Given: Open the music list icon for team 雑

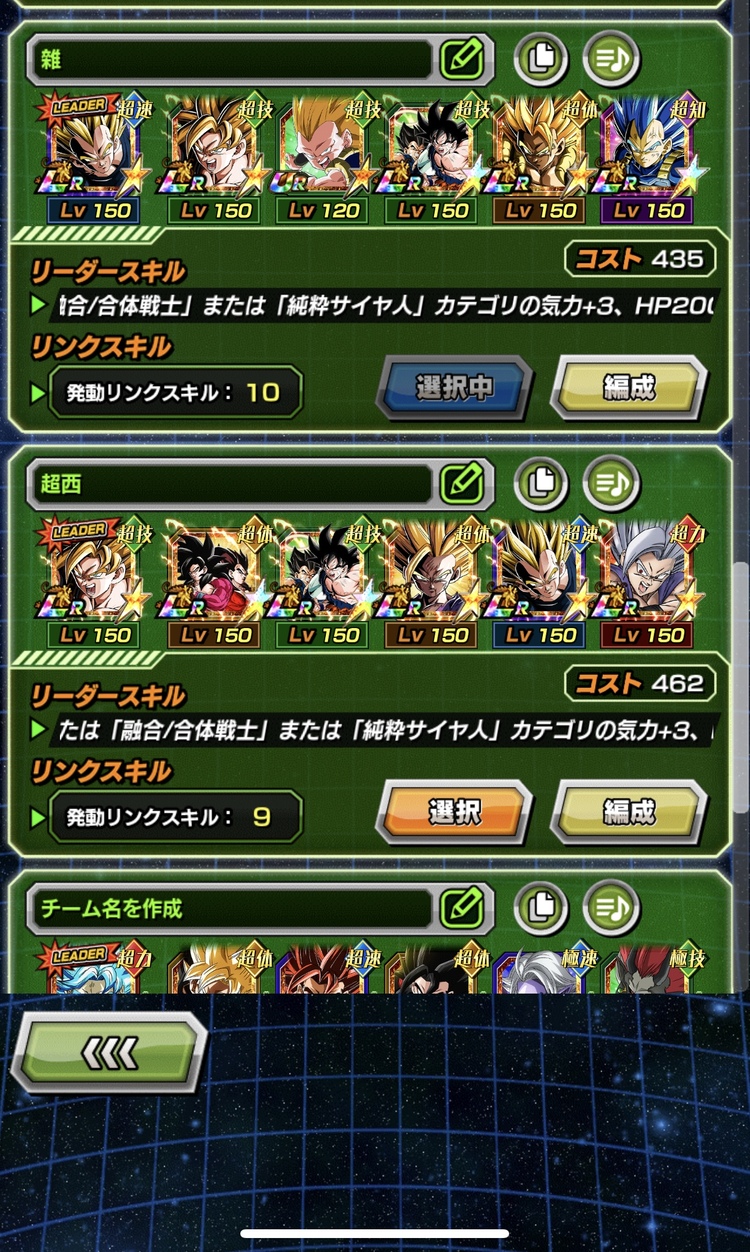Looking at the screenshot, I should 610,59.
